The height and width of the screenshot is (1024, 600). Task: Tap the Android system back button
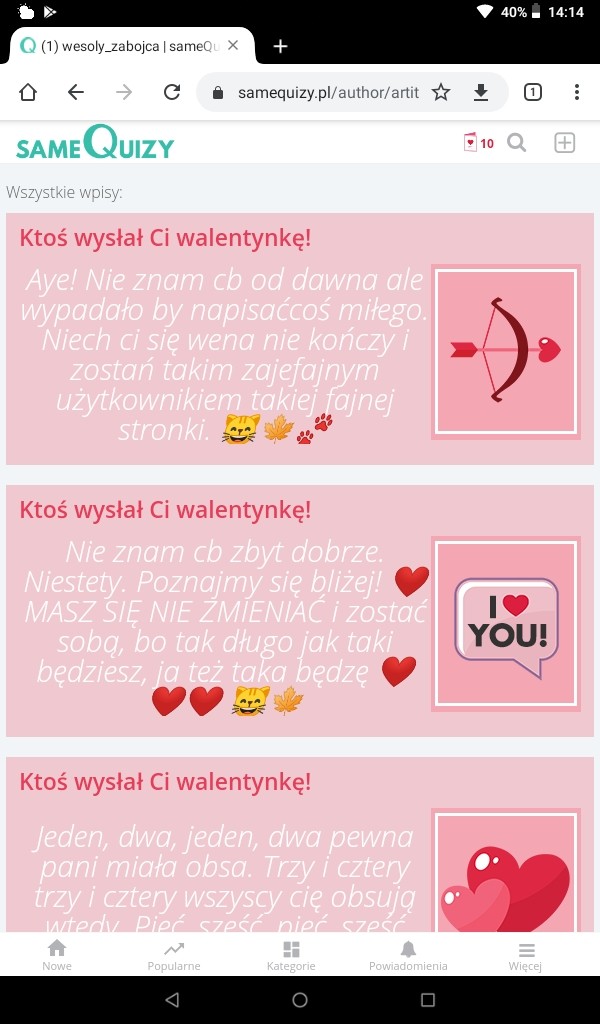[172, 1000]
